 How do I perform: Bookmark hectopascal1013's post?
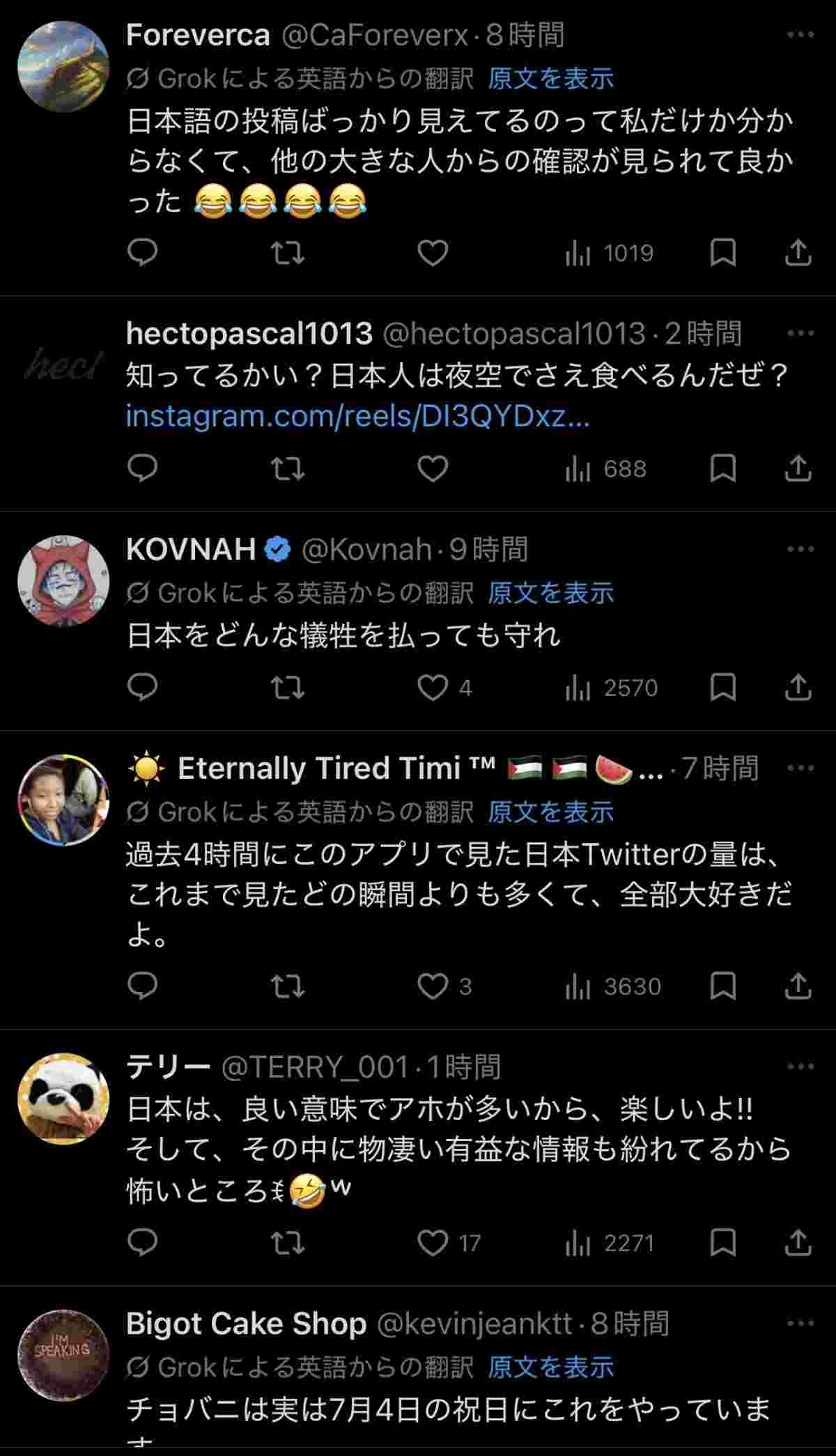click(722, 469)
